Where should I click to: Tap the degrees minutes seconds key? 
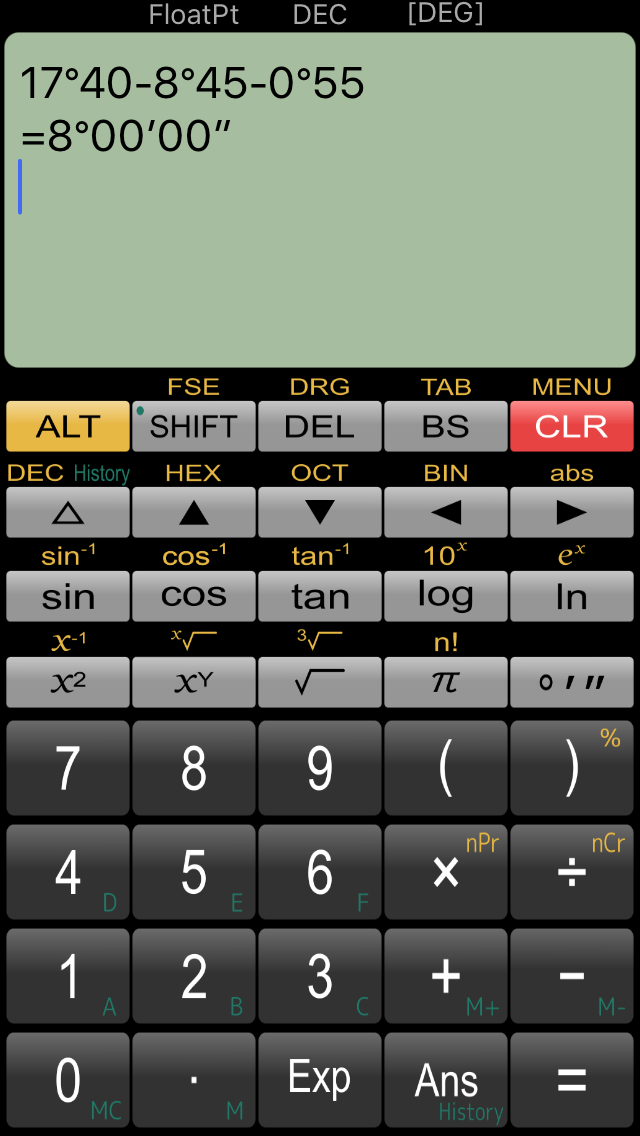click(x=572, y=682)
